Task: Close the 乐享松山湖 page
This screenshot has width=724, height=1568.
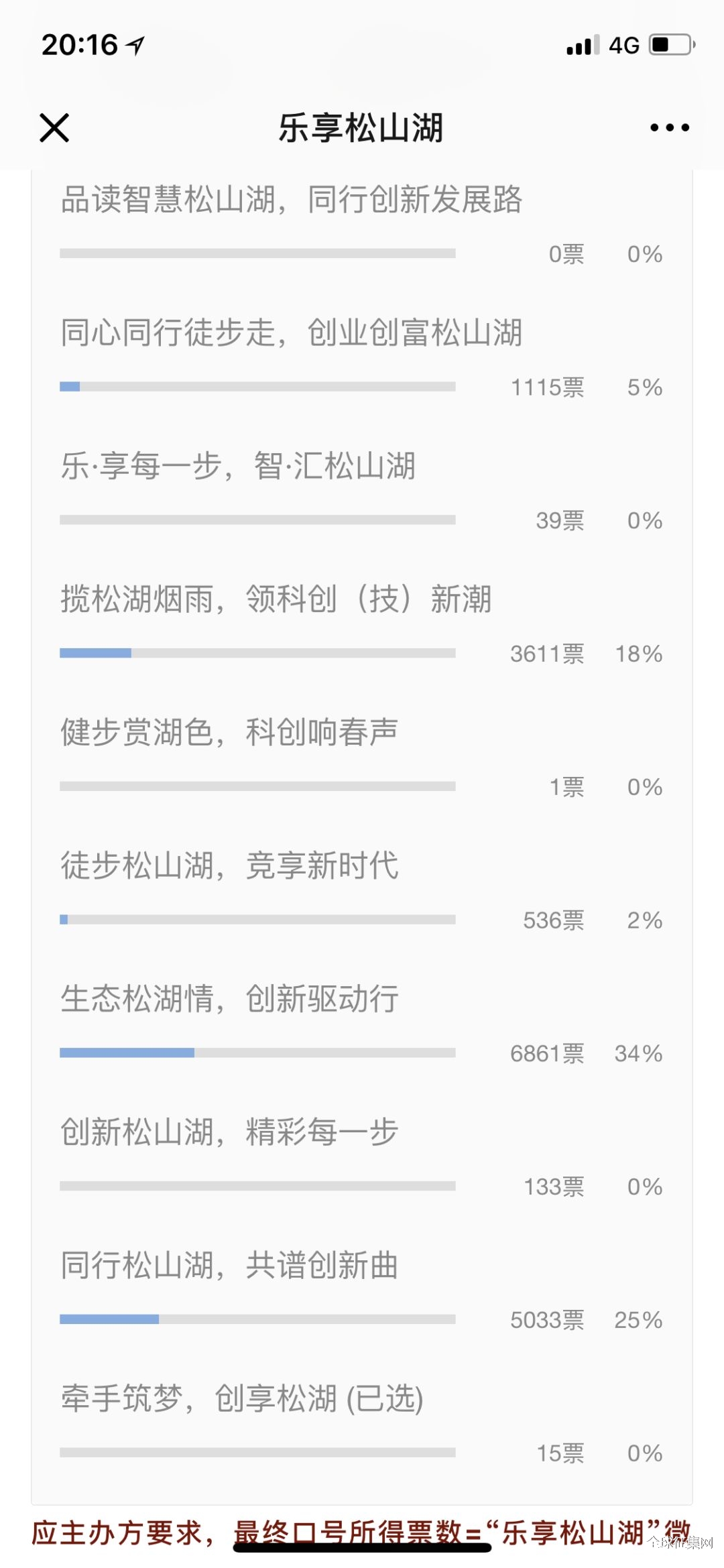Action: pos(54,127)
